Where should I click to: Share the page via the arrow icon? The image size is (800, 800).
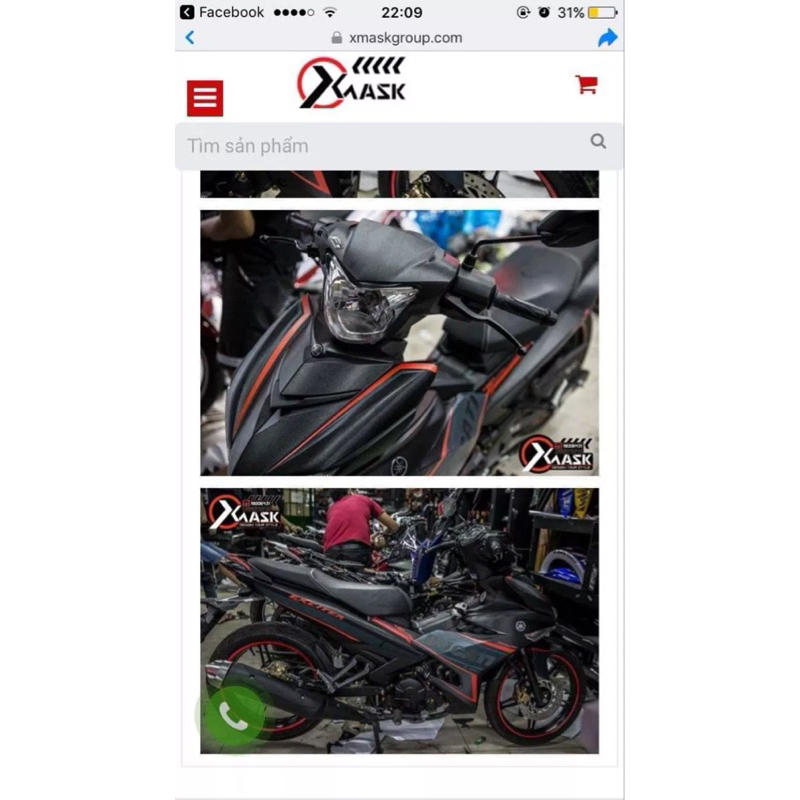607,38
